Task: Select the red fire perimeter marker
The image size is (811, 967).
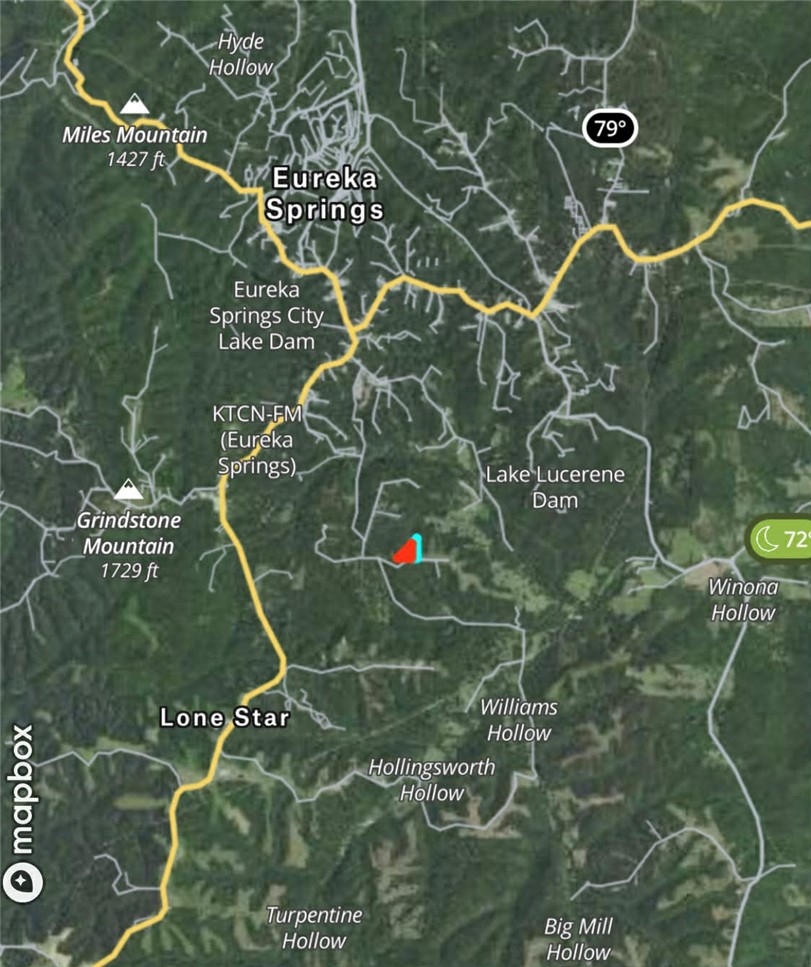Action: pyautogui.click(x=404, y=550)
